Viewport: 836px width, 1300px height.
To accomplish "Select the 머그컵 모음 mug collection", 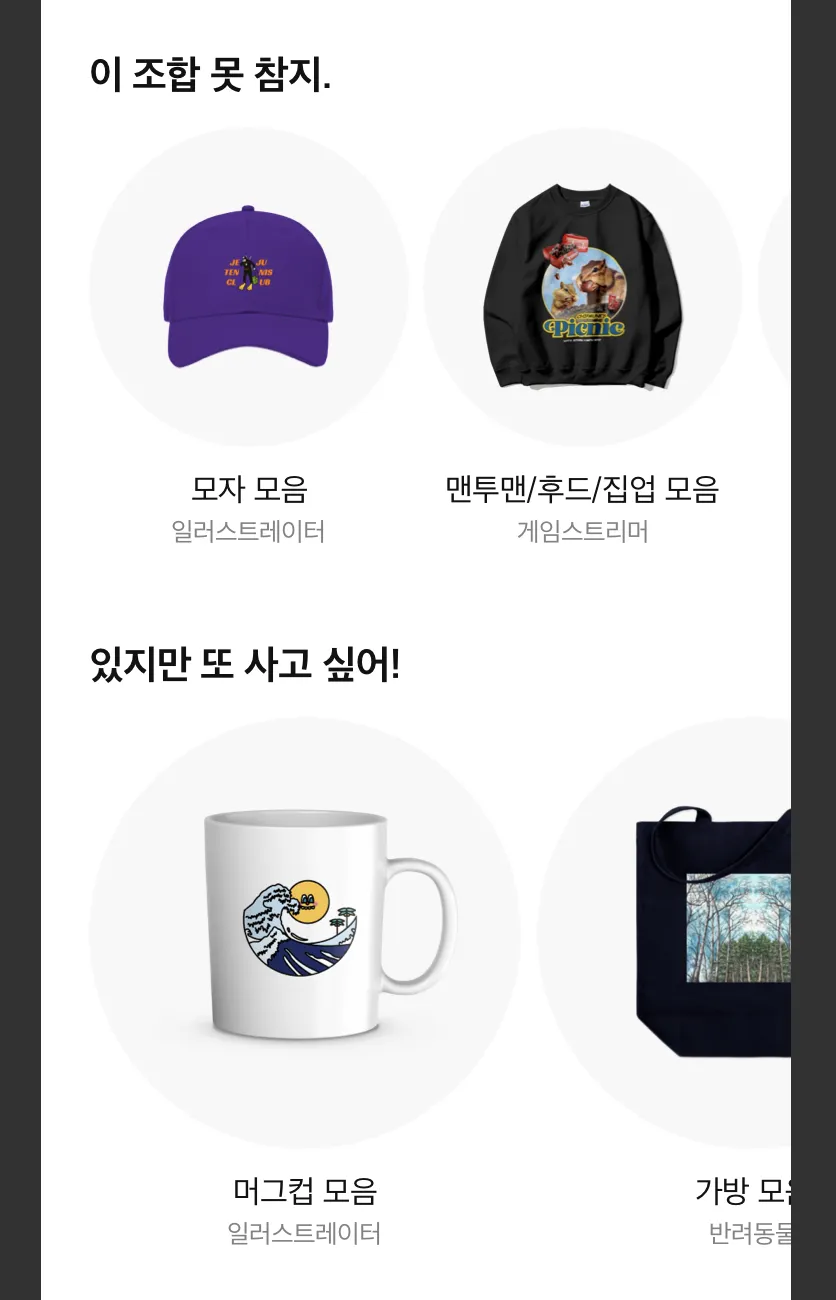I will (x=304, y=932).
